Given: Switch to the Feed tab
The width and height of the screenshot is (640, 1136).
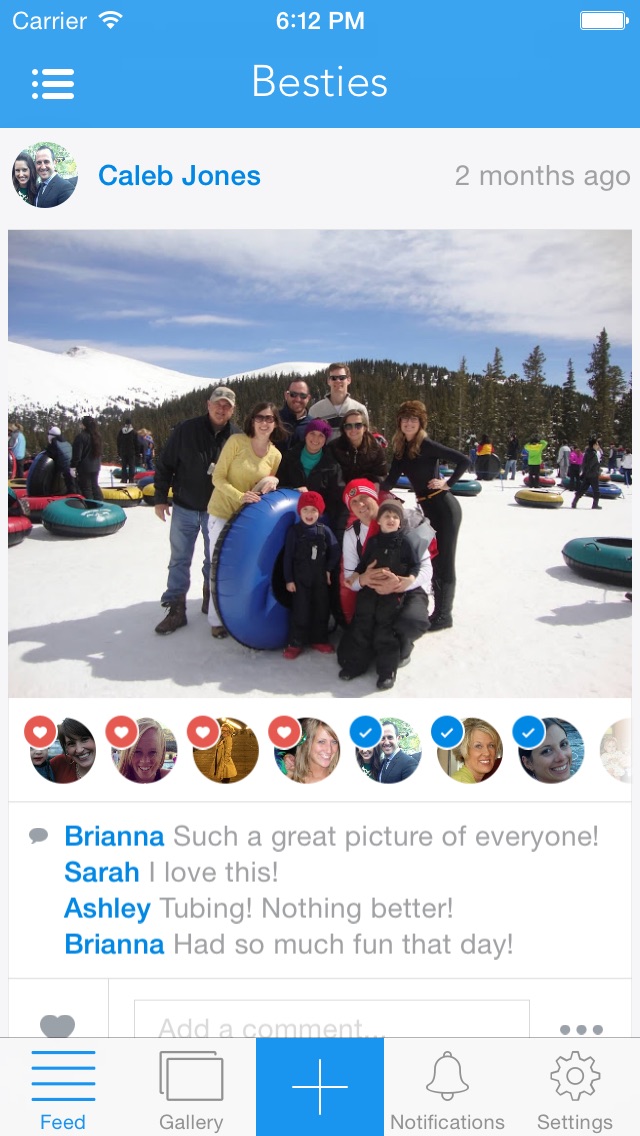Looking at the screenshot, I should pyautogui.click(x=63, y=1087).
